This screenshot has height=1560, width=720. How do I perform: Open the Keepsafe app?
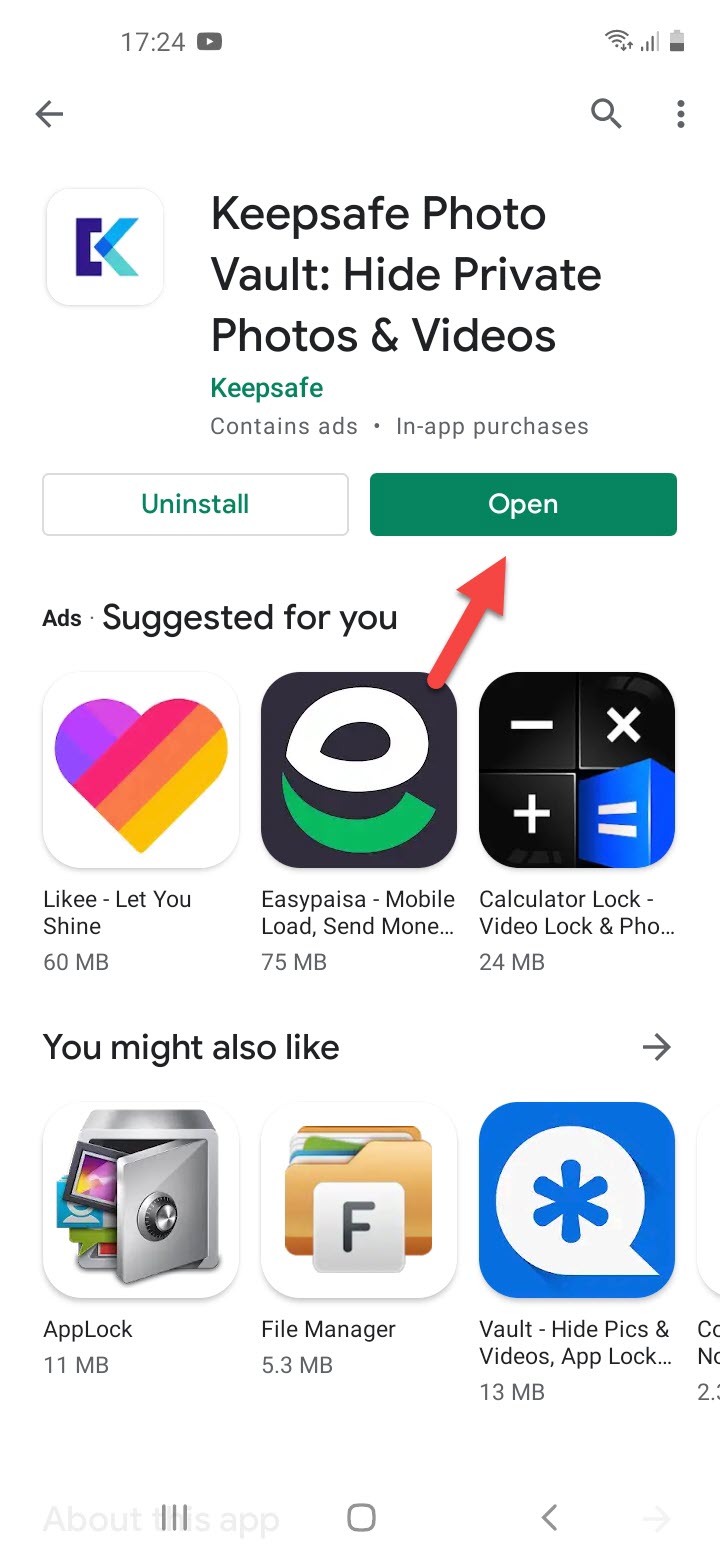(x=523, y=504)
